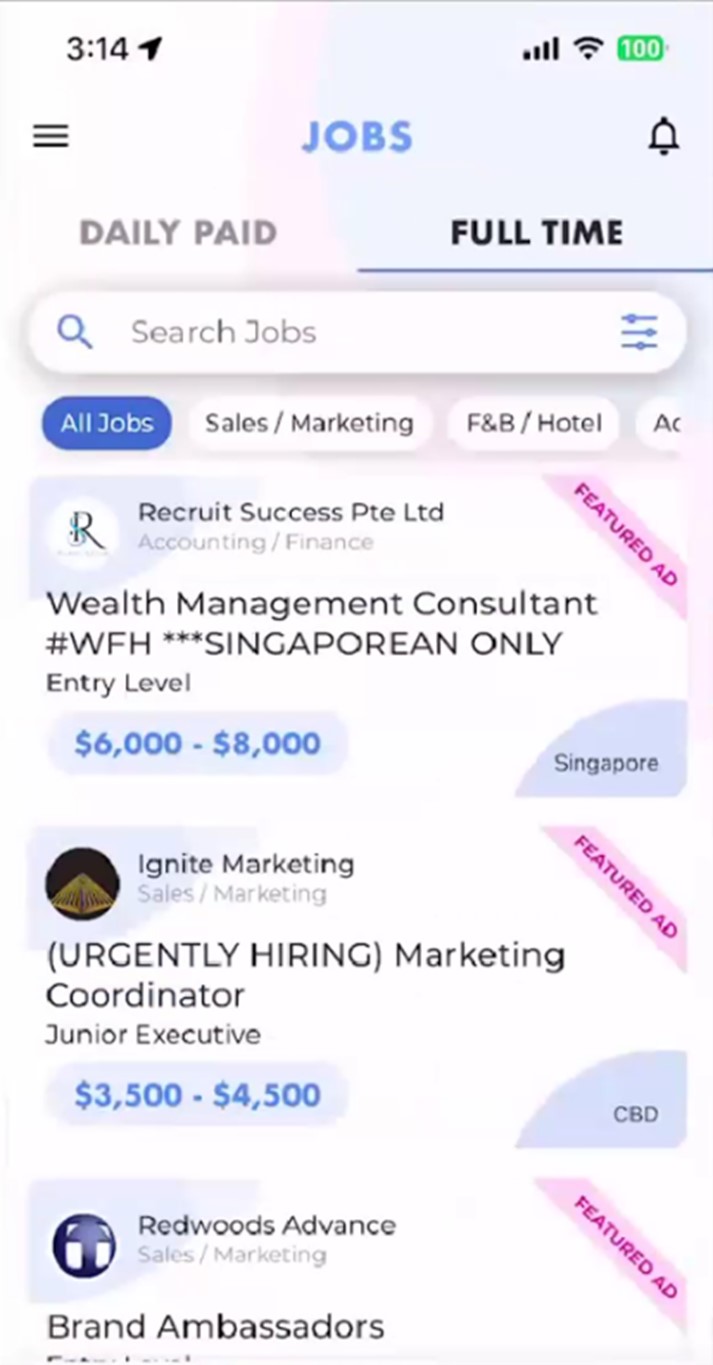Open the job filter options icon

tap(639, 332)
